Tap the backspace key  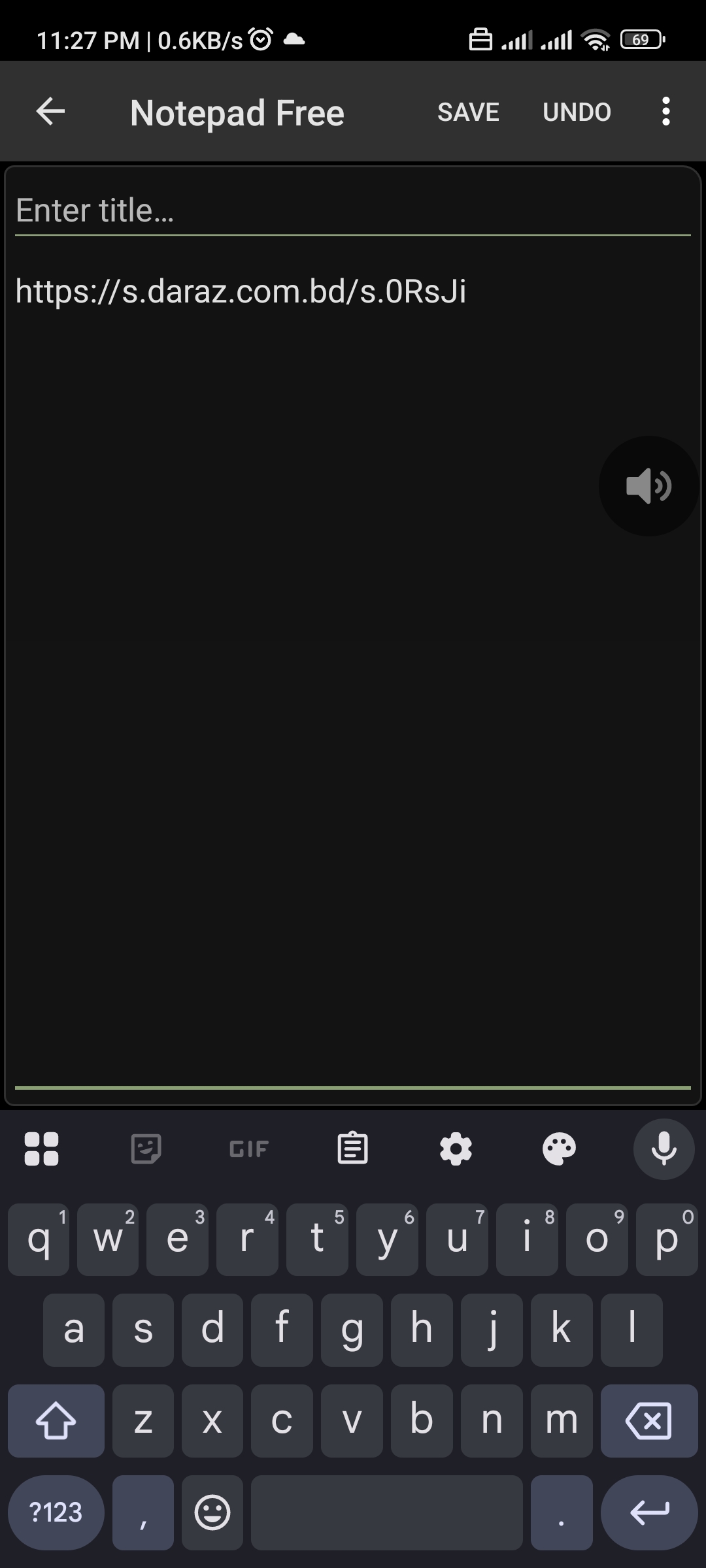point(648,1420)
